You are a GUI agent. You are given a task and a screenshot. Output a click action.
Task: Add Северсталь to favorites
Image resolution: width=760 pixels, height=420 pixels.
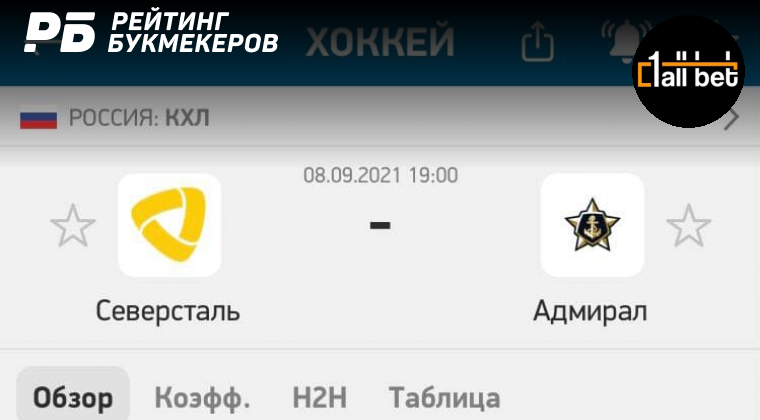72,227
